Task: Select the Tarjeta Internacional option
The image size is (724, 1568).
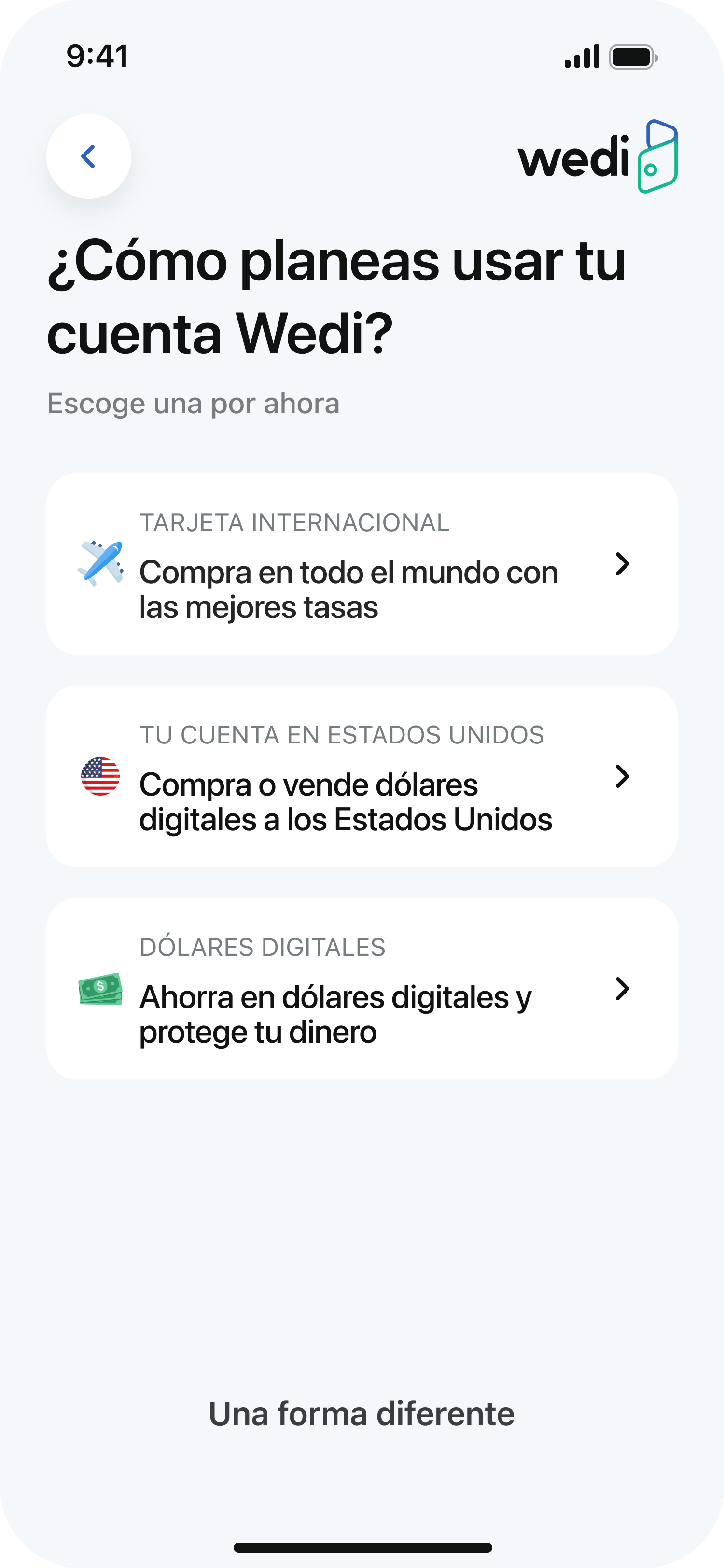Action: (x=362, y=564)
